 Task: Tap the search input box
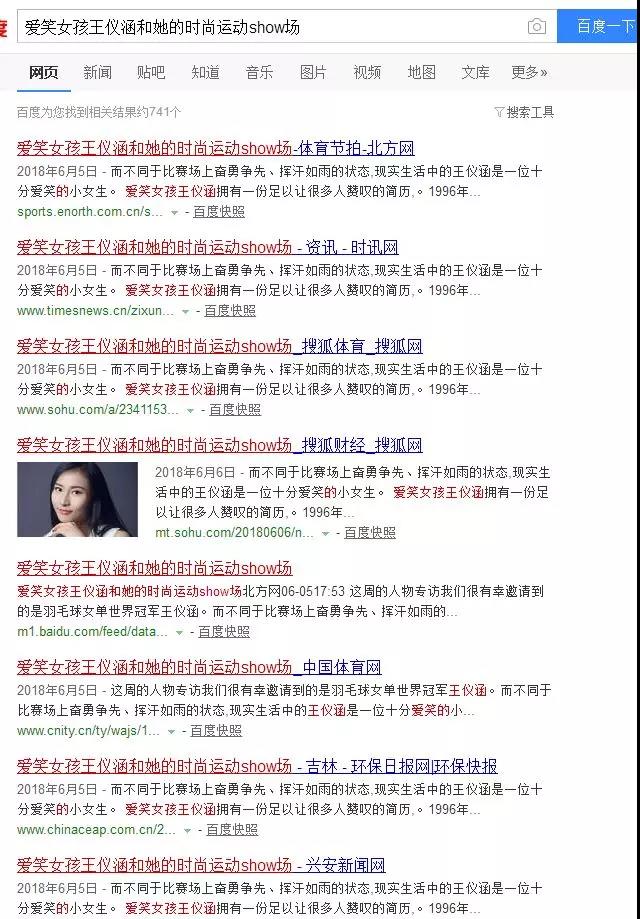click(270, 26)
